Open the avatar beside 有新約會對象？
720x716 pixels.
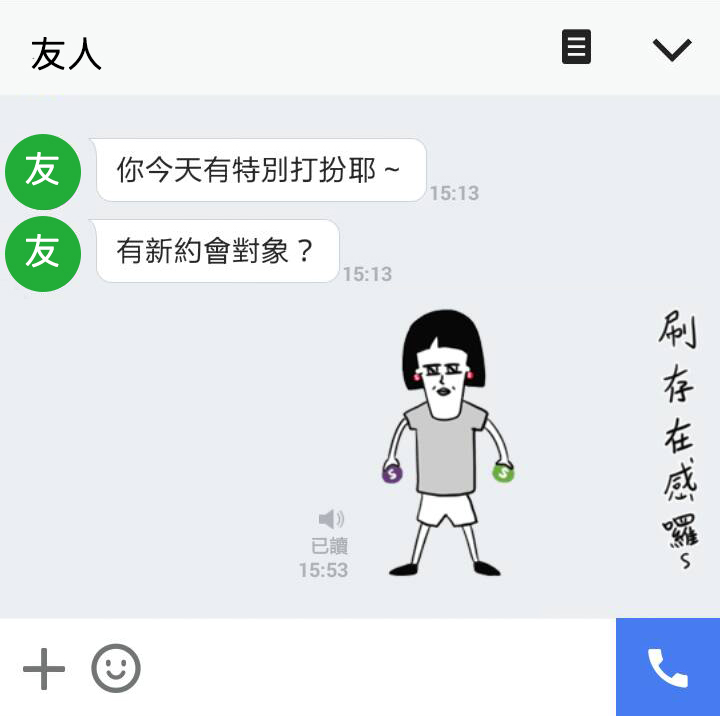click(42, 253)
